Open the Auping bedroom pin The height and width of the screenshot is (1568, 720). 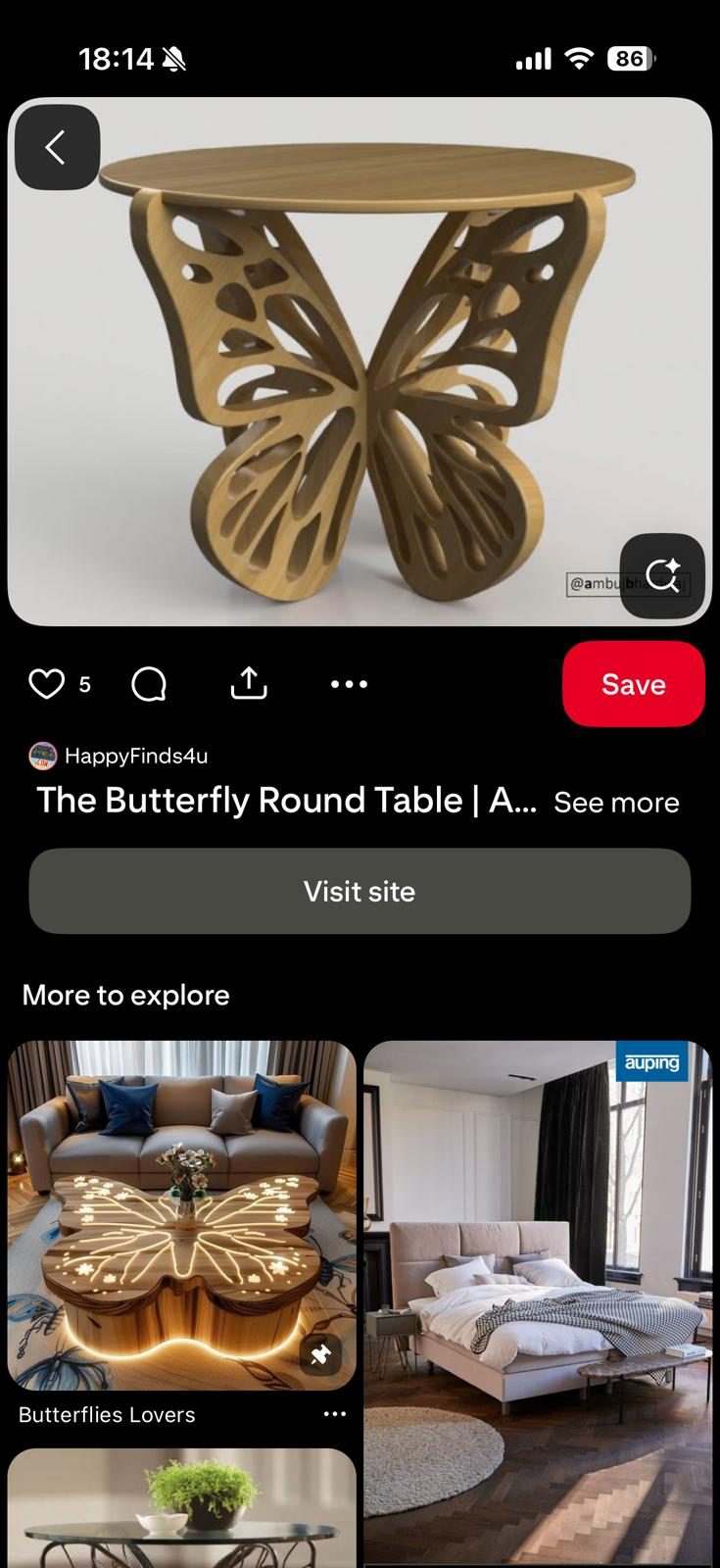(537, 1303)
